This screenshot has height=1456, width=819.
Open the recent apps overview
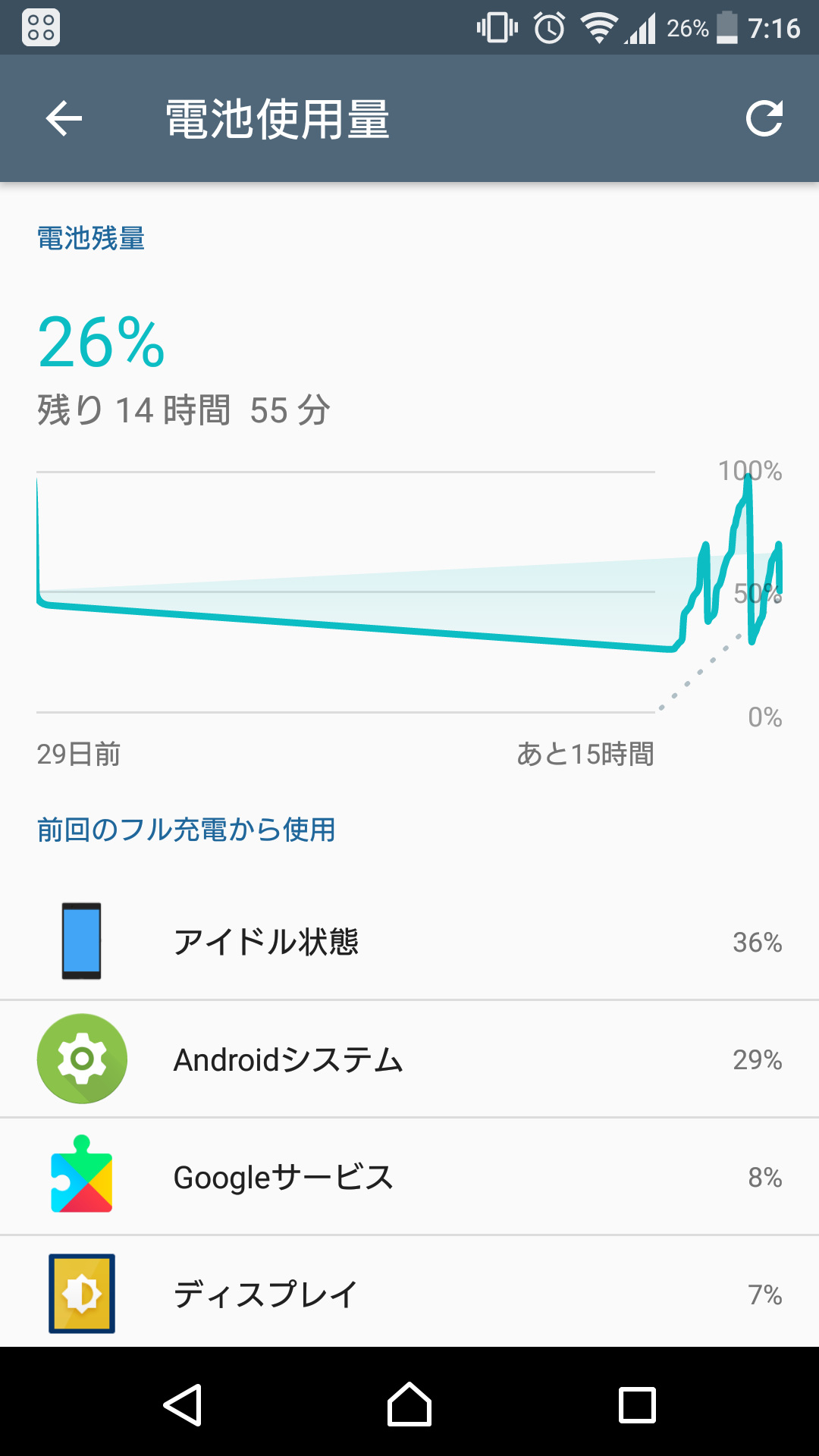tap(637, 1404)
